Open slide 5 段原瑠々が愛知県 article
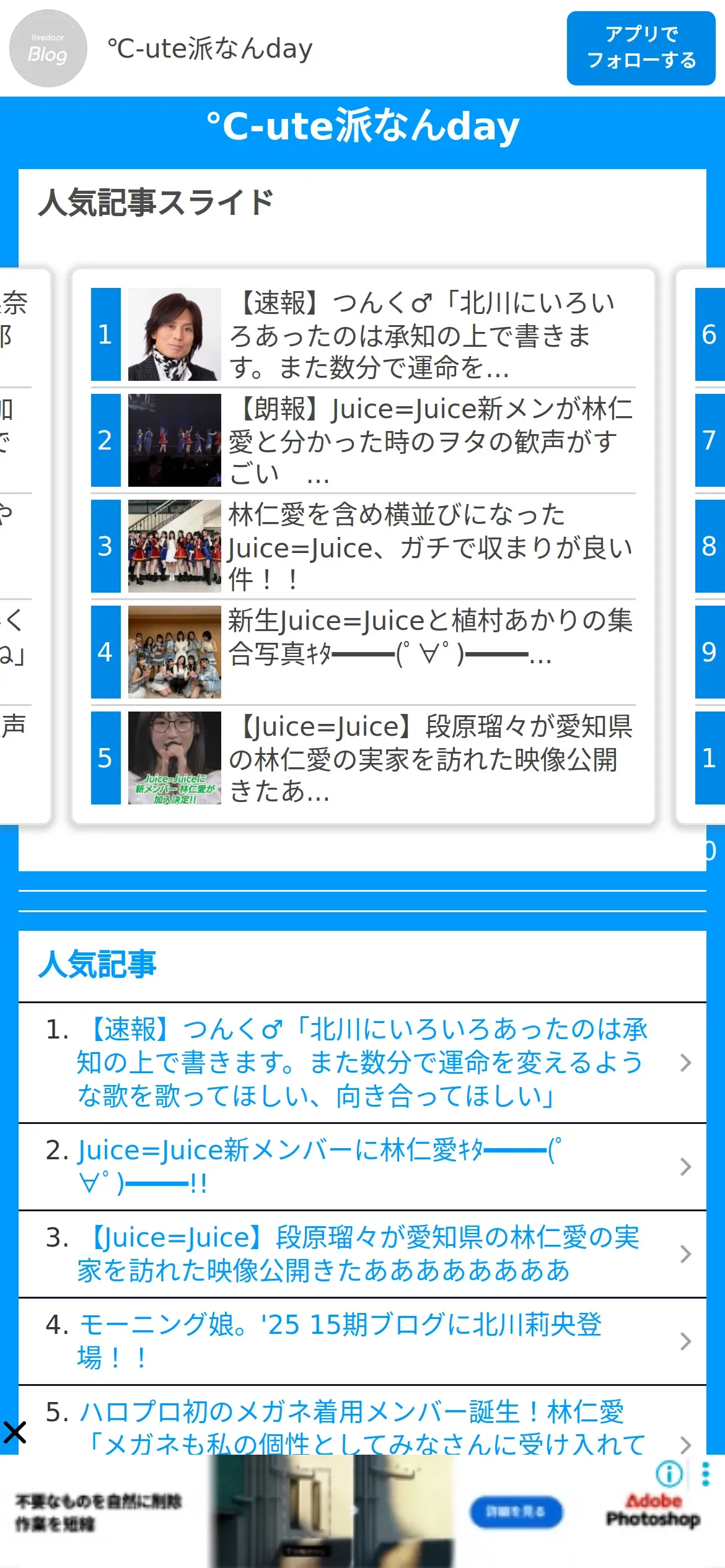 (x=363, y=758)
